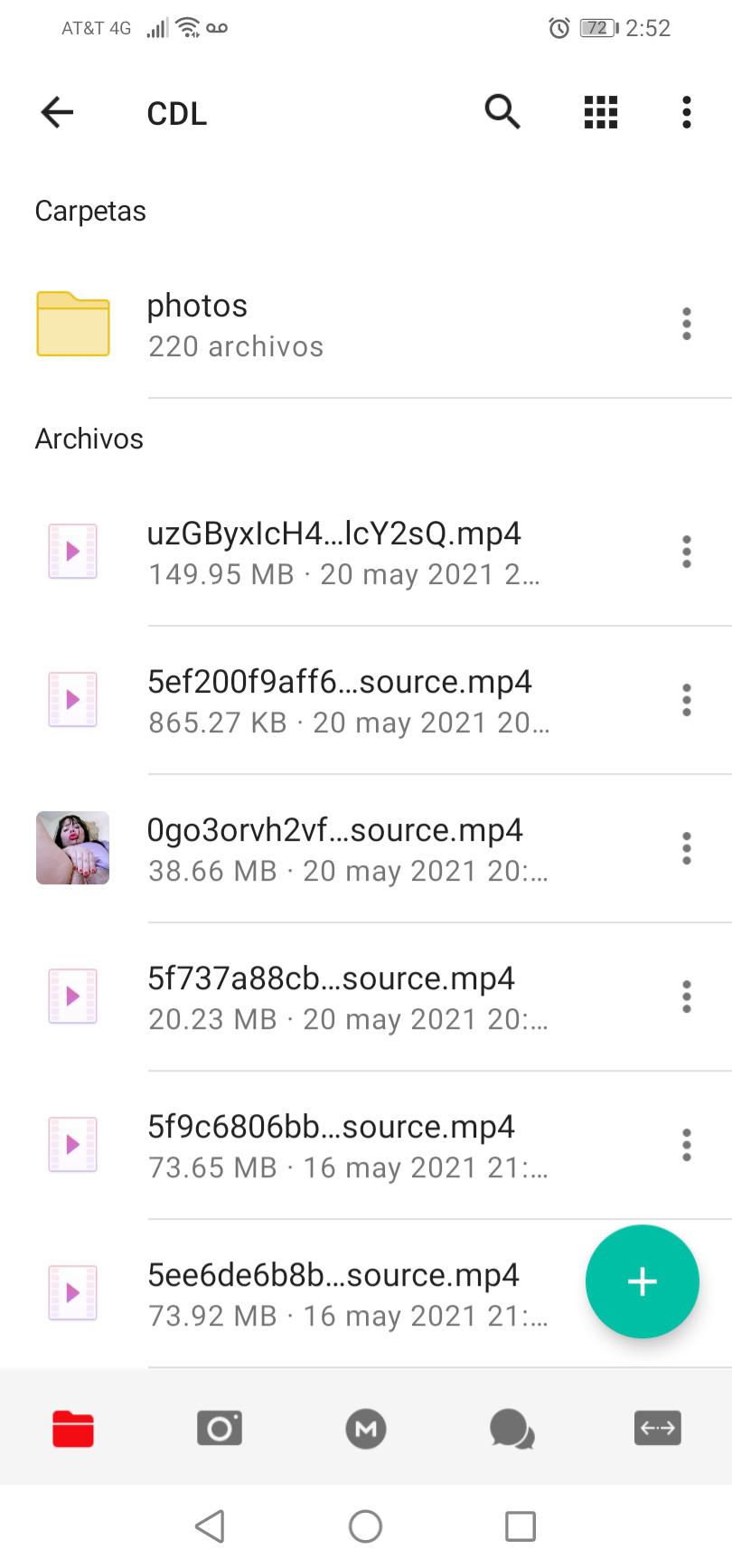This screenshot has height=1568, width=732.
Task: Show options for the 0go3orvh2vf video
Action: (687, 848)
